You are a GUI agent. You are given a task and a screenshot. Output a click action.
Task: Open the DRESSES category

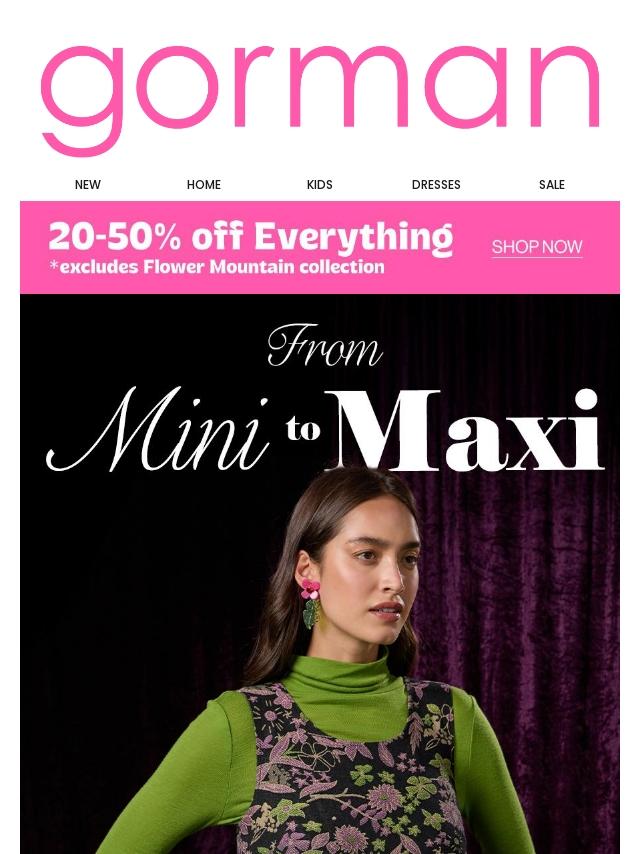(436, 185)
